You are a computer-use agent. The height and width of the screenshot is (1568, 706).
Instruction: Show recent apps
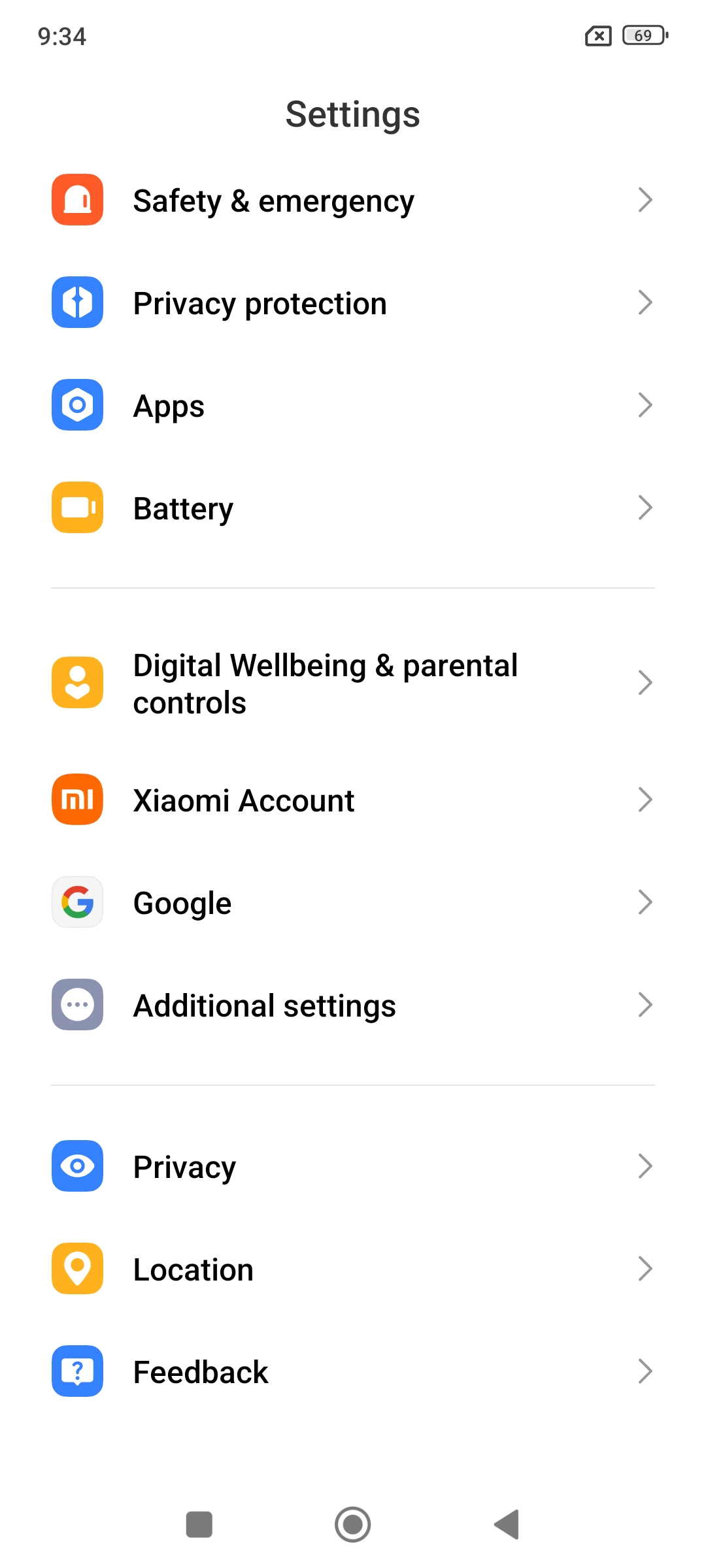(x=199, y=1525)
